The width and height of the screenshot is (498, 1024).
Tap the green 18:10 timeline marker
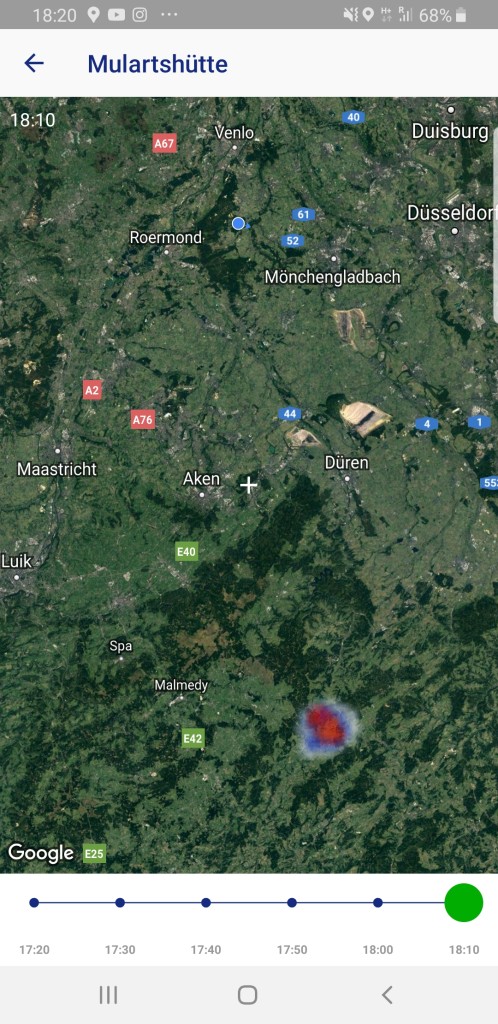[464, 903]
